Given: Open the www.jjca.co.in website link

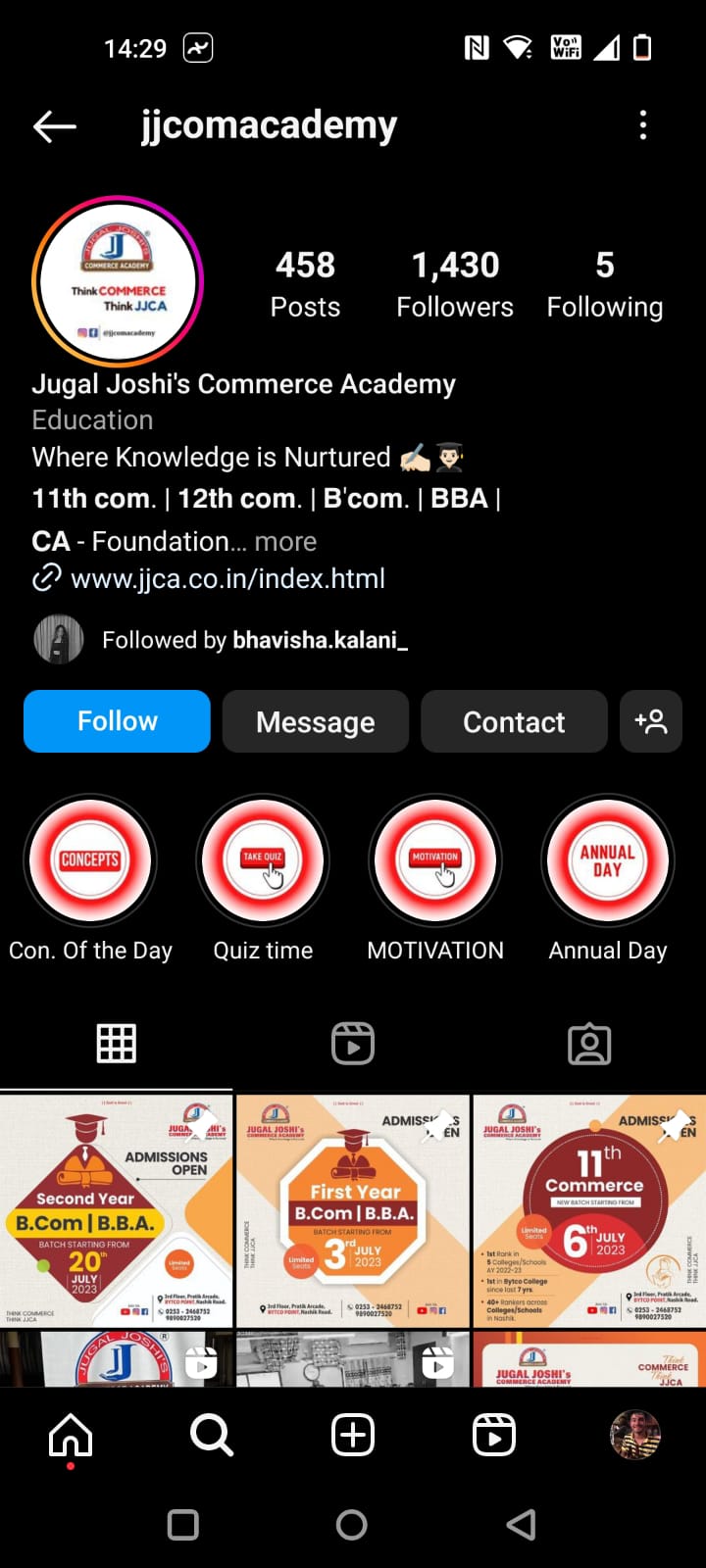Looking at the screenshot, I should (227, 578).
